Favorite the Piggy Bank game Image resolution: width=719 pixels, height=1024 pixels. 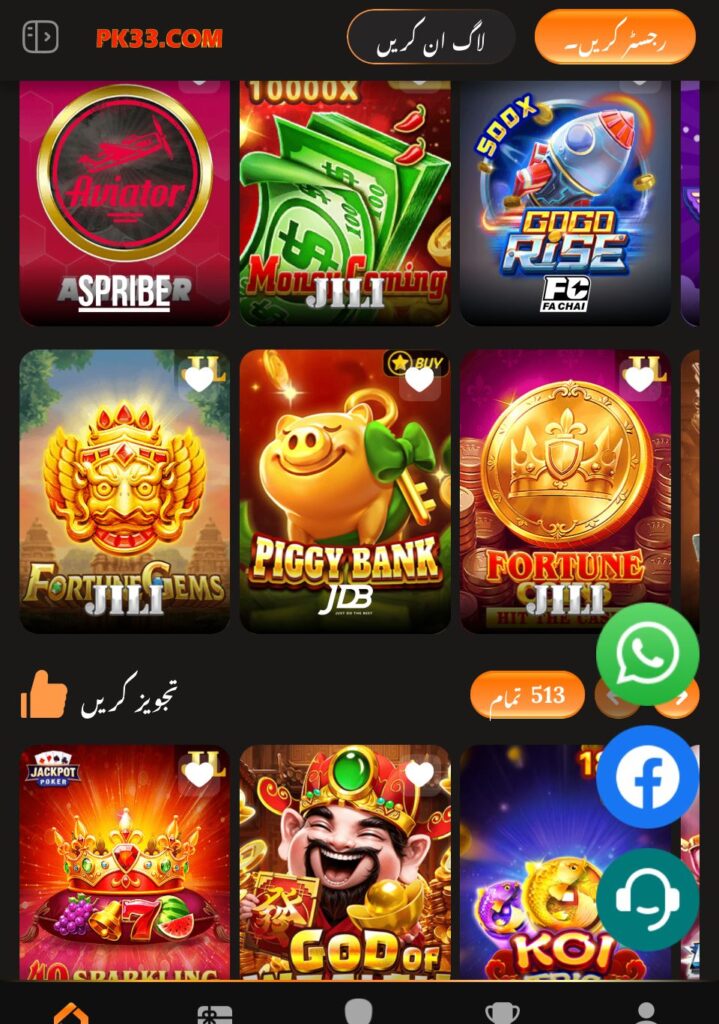419,379
